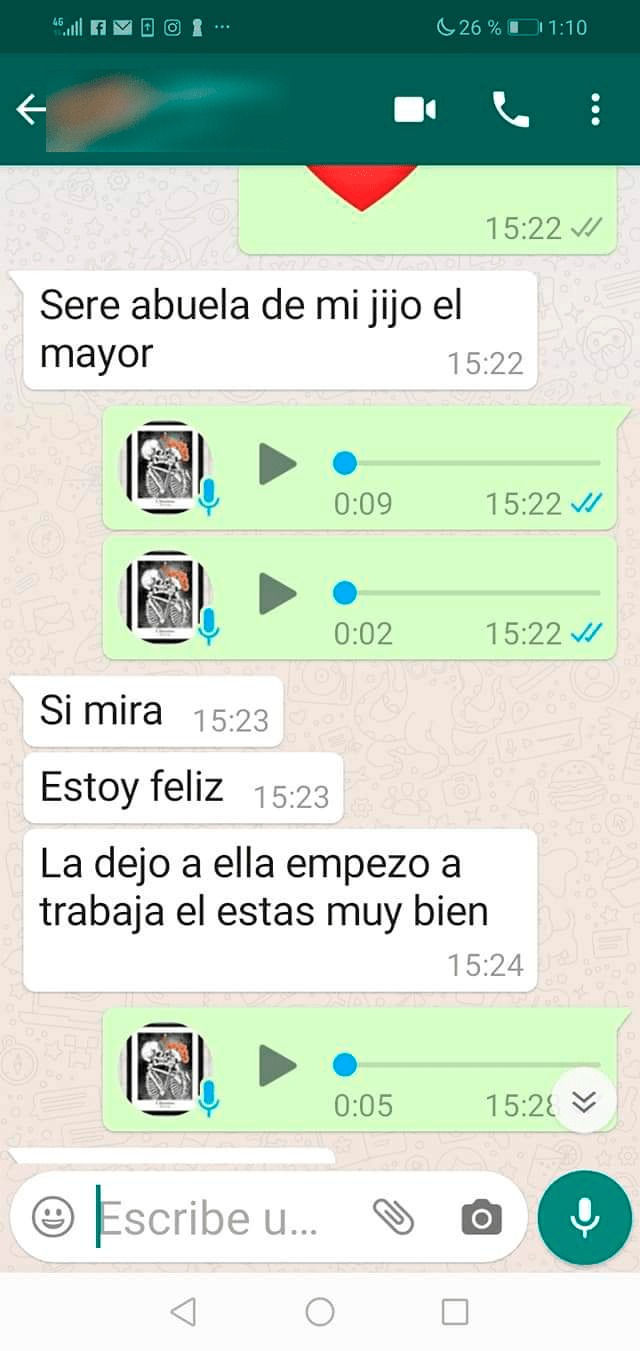Go to the home screen

tap(320, 1311)
